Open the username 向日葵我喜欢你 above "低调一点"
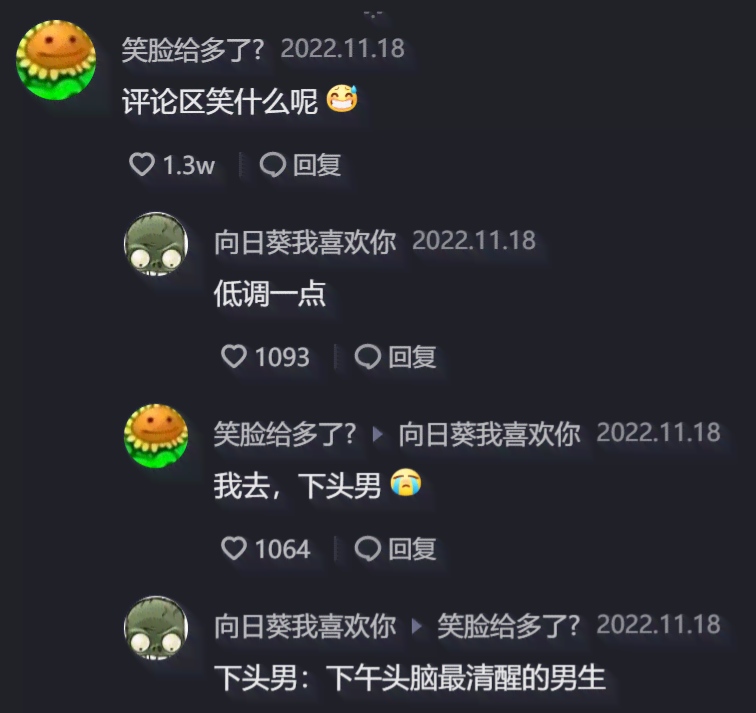This screenshot has height=713, width=756. coord(305,241)
